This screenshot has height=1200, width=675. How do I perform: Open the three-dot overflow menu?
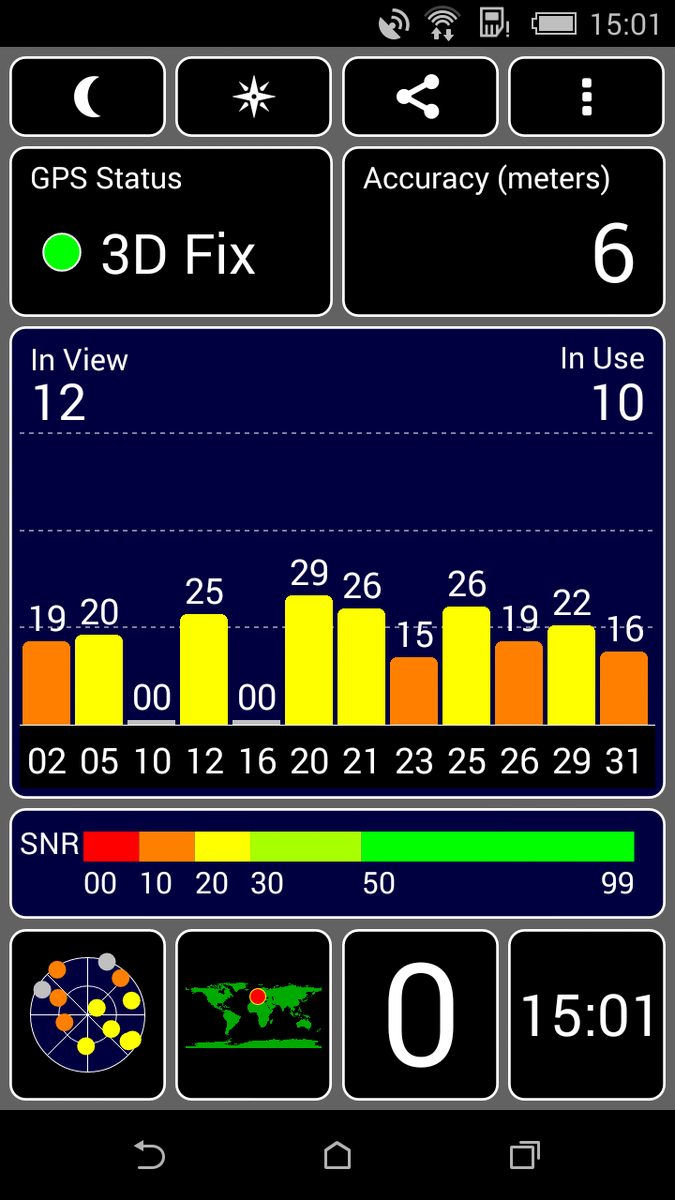(586, 97)
